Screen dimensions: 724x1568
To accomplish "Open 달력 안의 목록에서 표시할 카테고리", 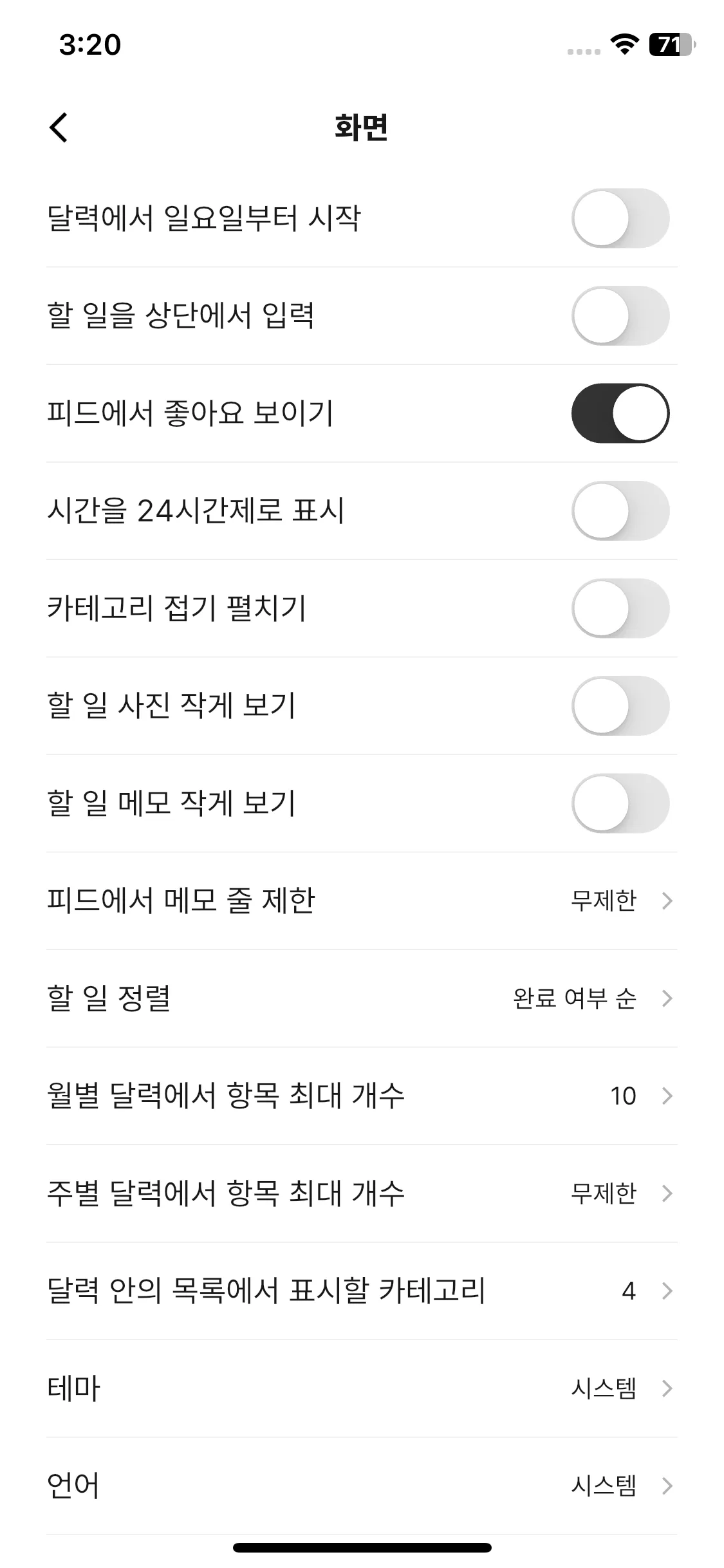I will click(362, 1291).
